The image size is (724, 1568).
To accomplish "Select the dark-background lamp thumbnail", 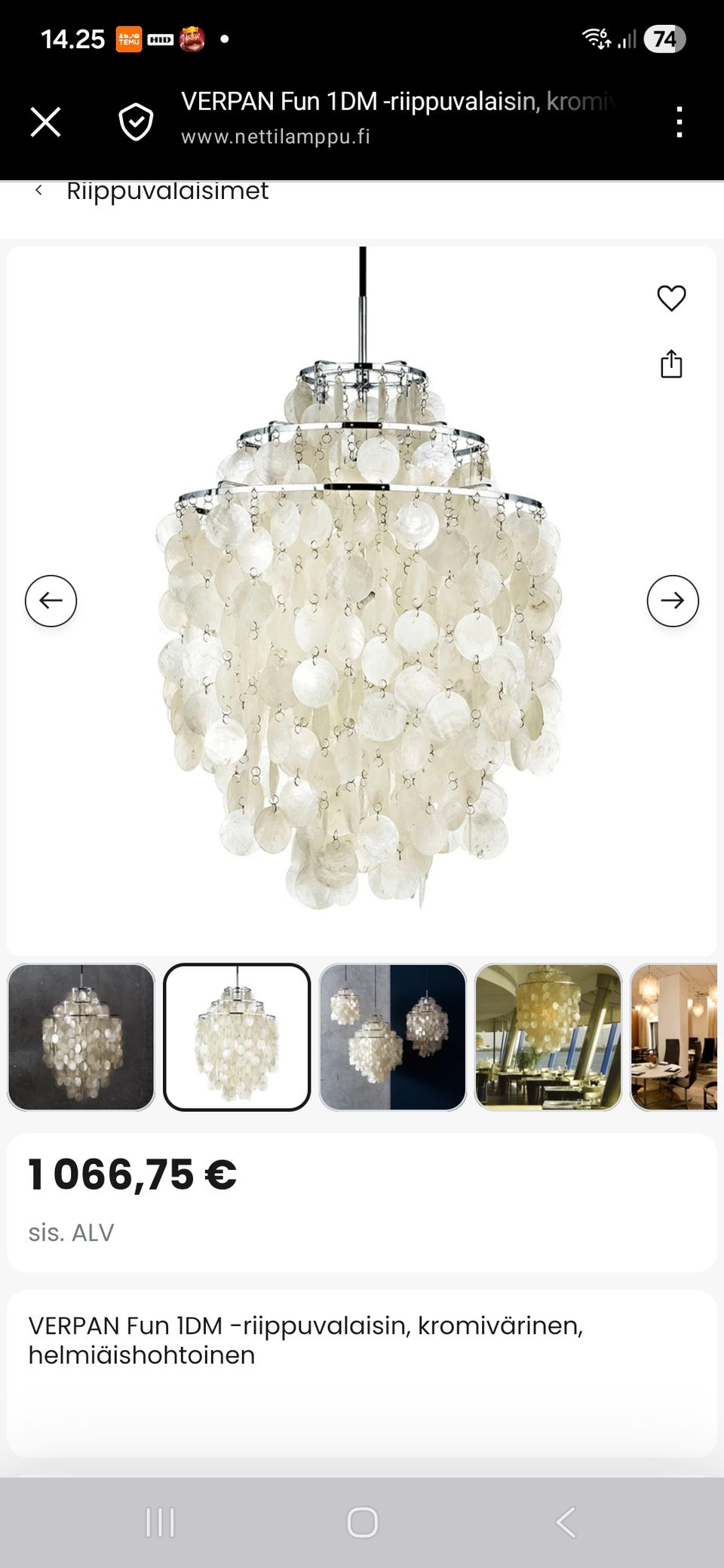I will pos(81,1037).
